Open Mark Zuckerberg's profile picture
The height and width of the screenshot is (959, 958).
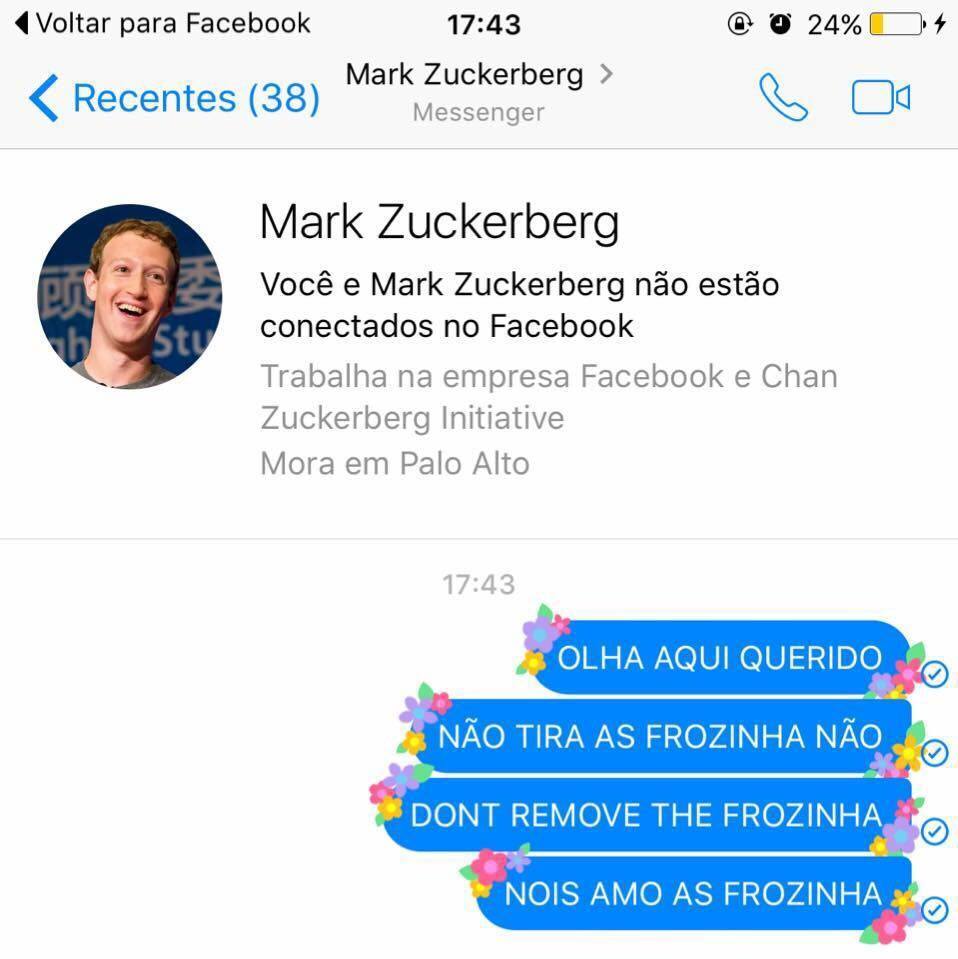(x=130, y=296)
